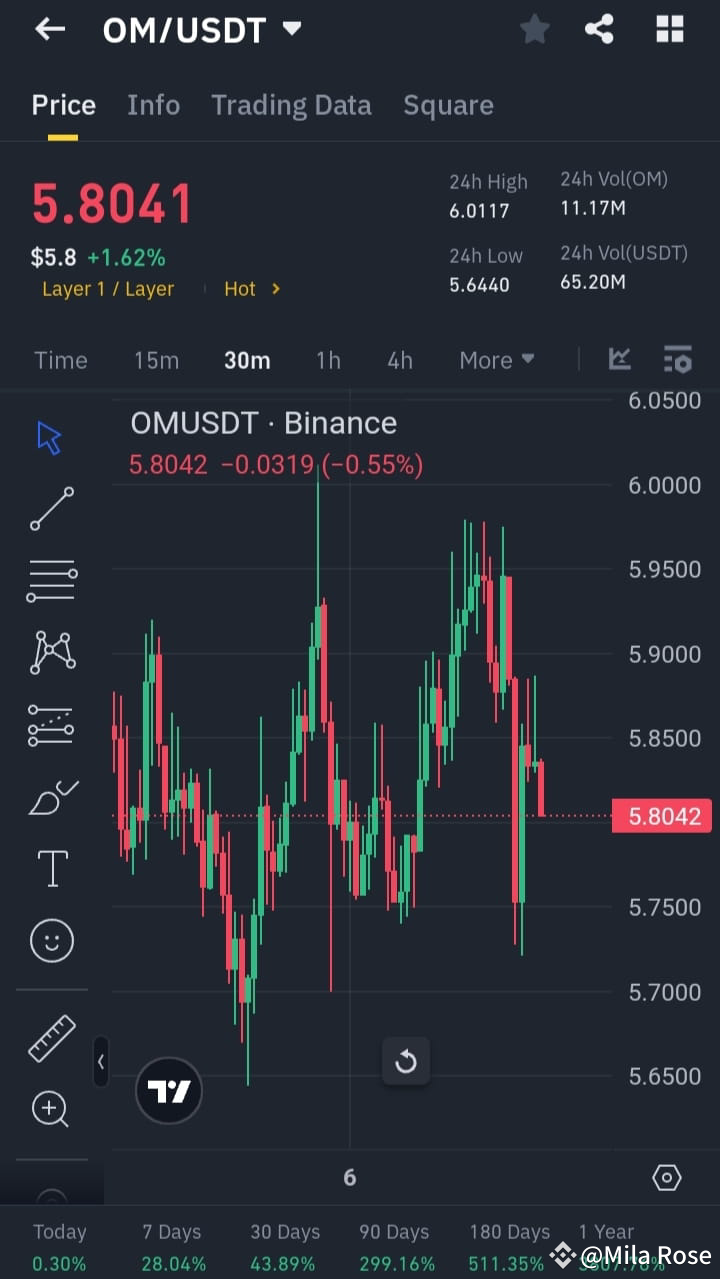Screen dimensions: 720x1279
Task: Reset the chart with refresh button
Action: [406, 1061]
